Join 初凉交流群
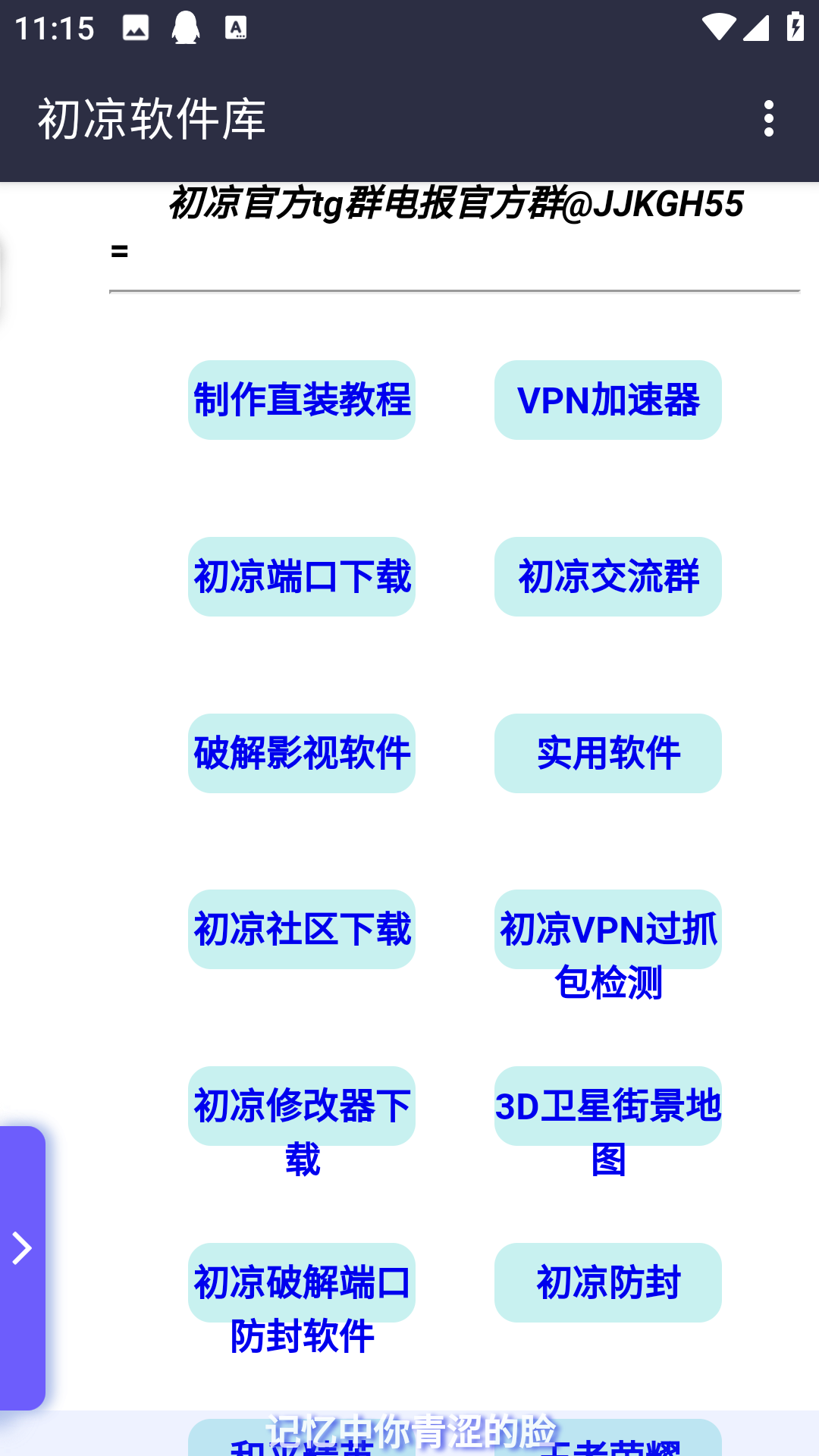Screen dimensions: 819x1456 click(x=607, y=576)
